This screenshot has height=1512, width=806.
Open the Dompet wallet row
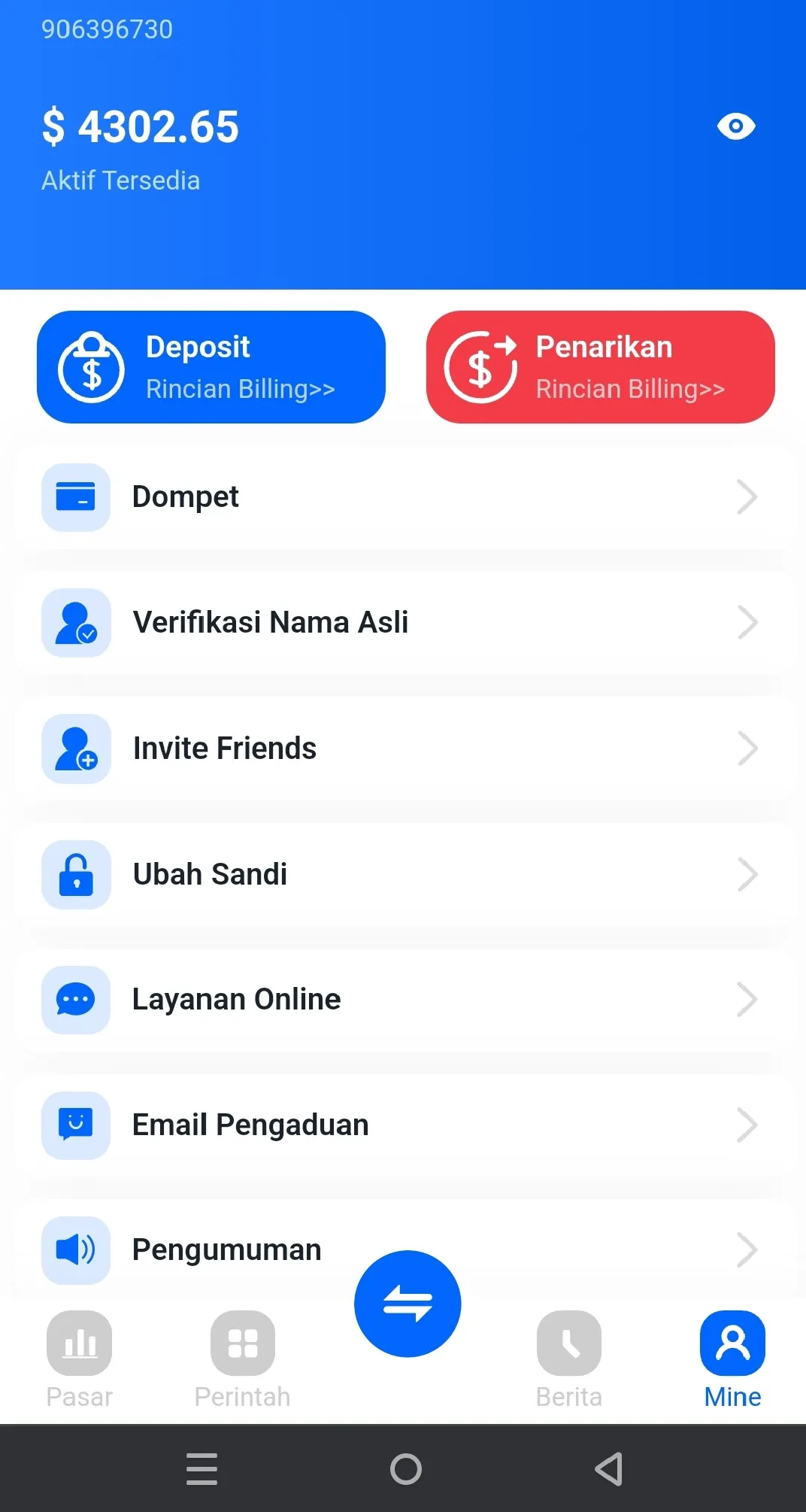tap(403, 497)
